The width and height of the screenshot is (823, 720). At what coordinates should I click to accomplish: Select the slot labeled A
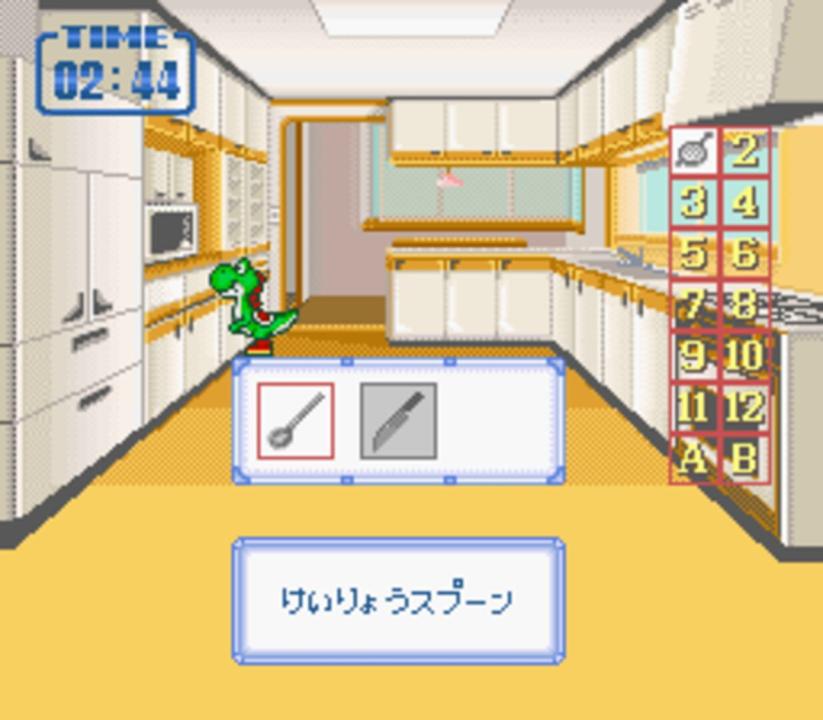[693, 459]
